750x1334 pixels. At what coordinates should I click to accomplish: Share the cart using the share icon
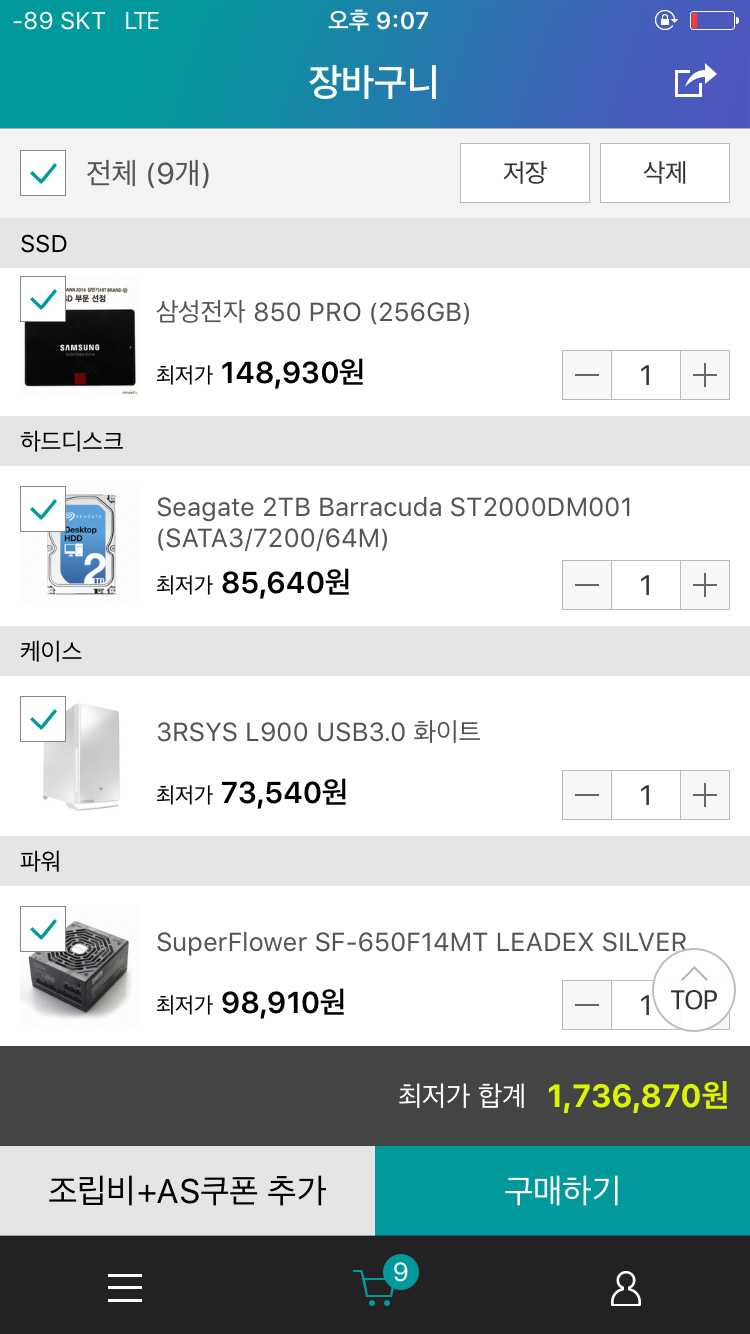[695, 81]
